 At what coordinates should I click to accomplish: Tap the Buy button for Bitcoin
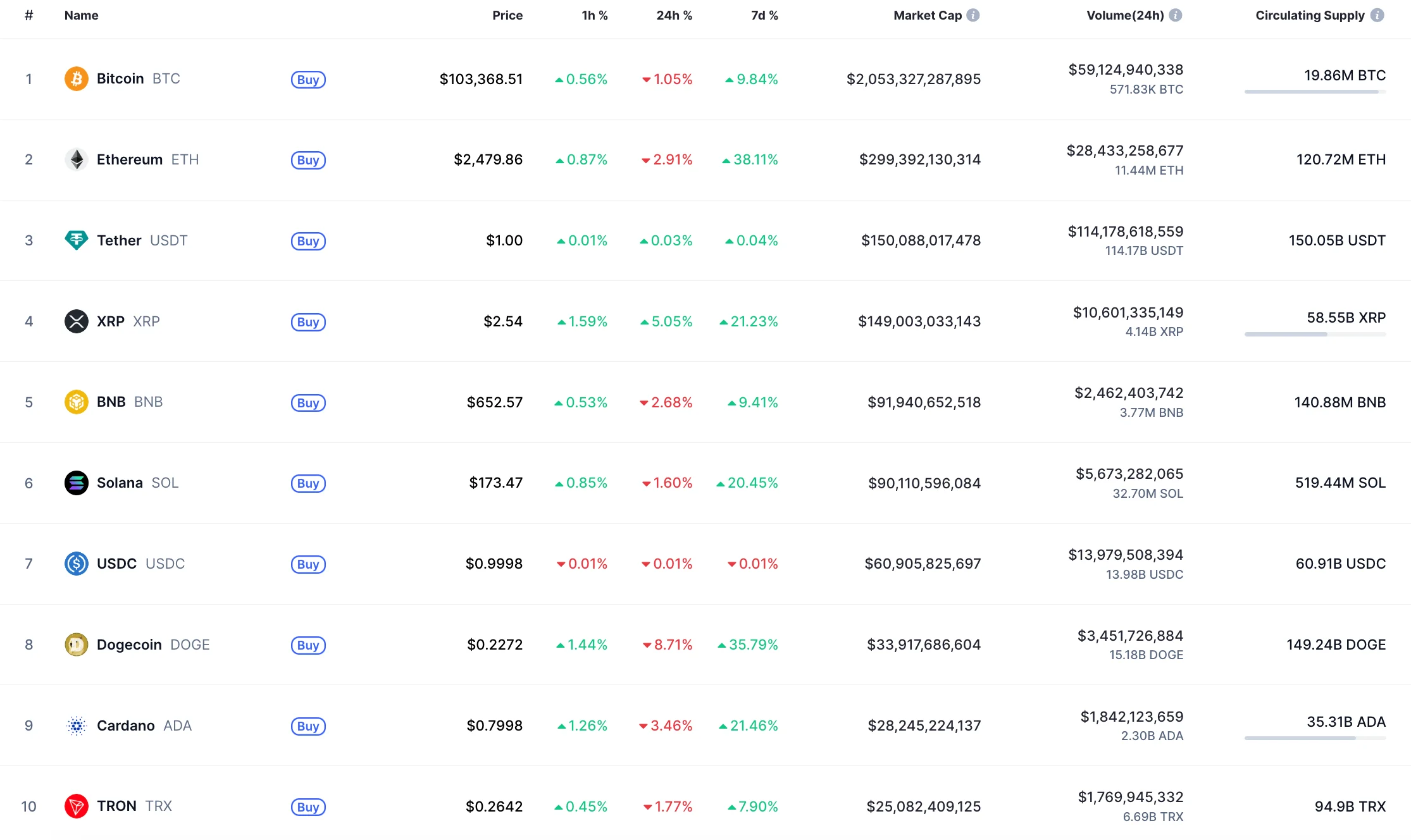[x=308, y=80]
